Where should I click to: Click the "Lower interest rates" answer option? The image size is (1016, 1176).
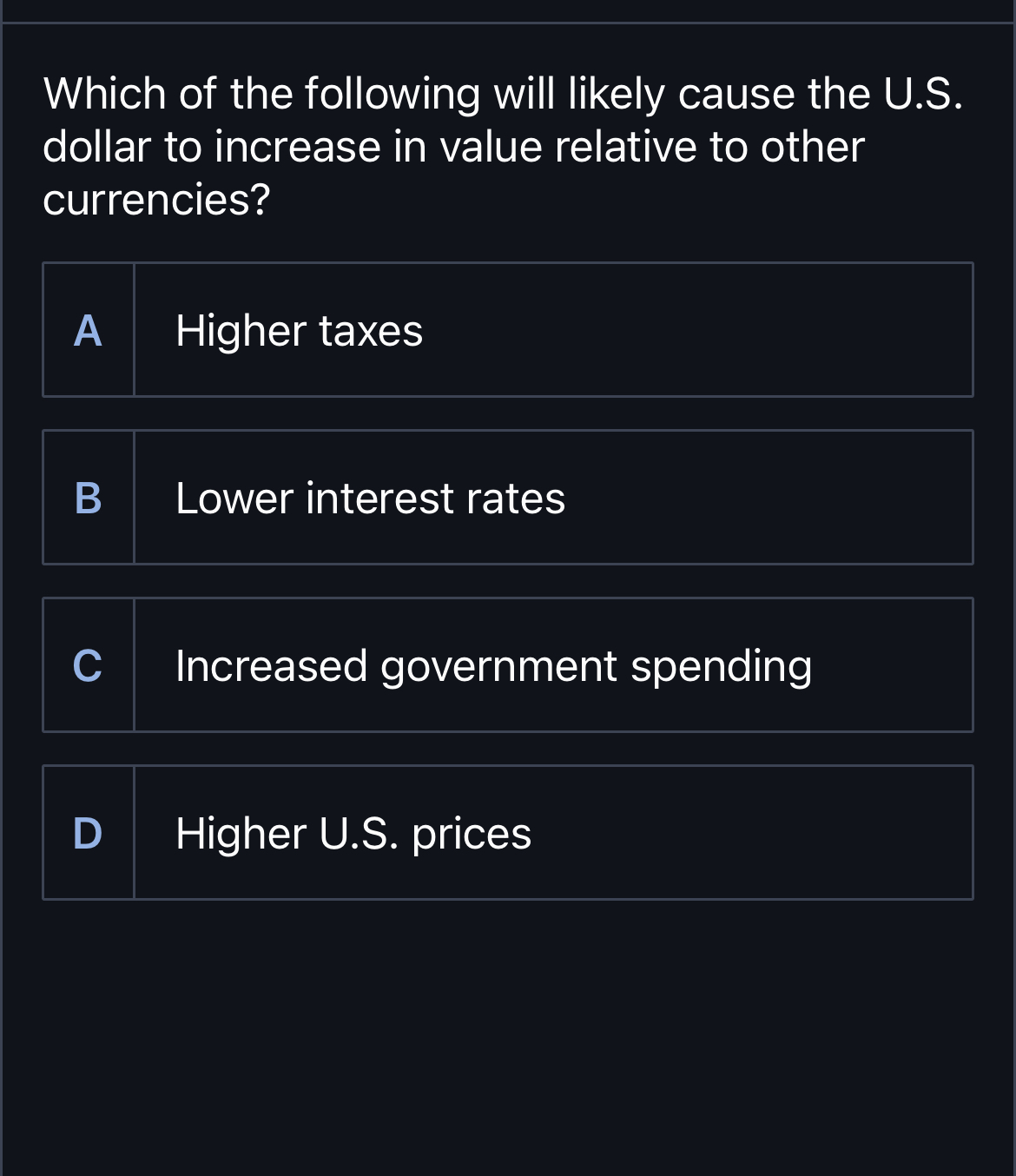369,497
